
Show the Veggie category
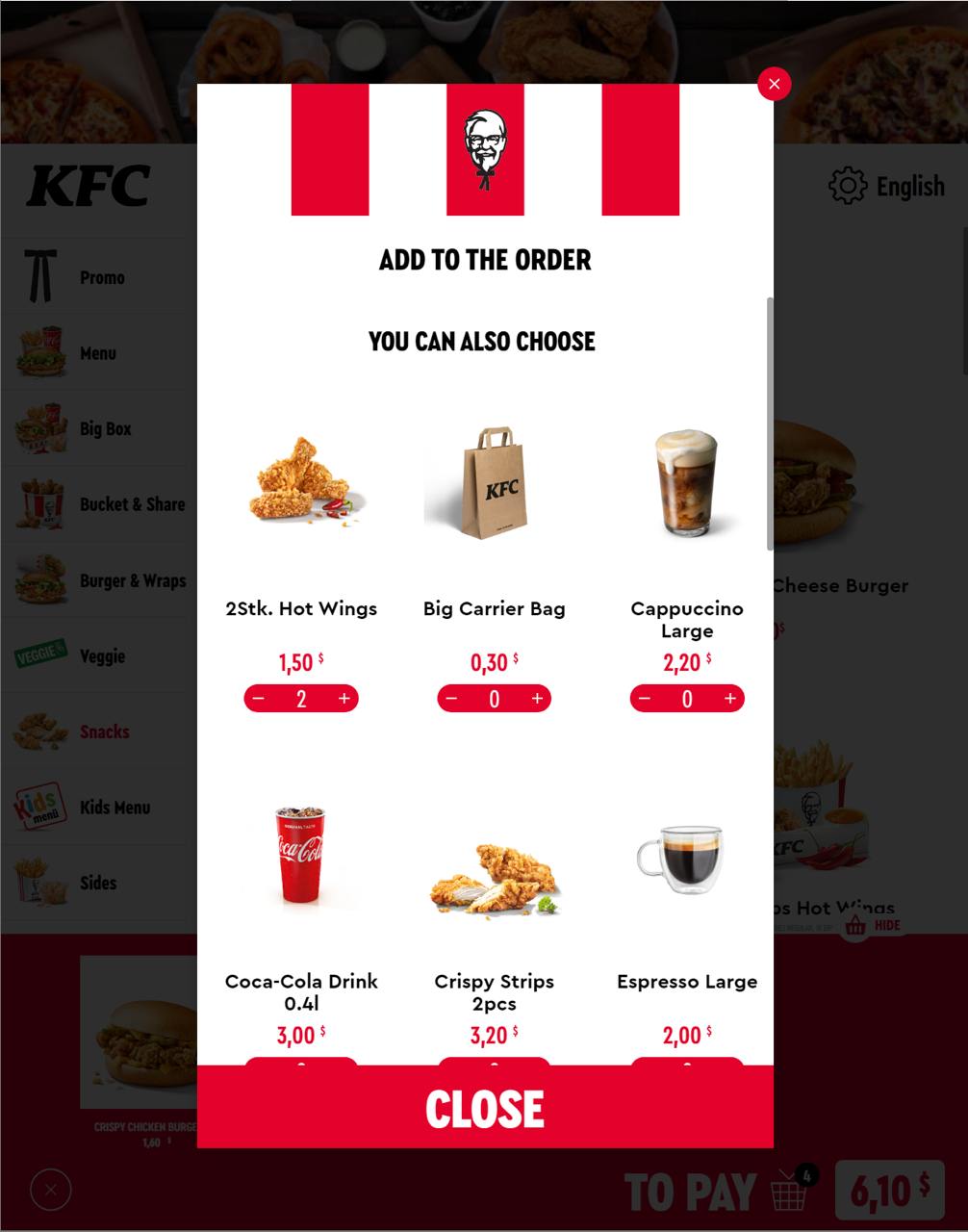click(102, 656)
